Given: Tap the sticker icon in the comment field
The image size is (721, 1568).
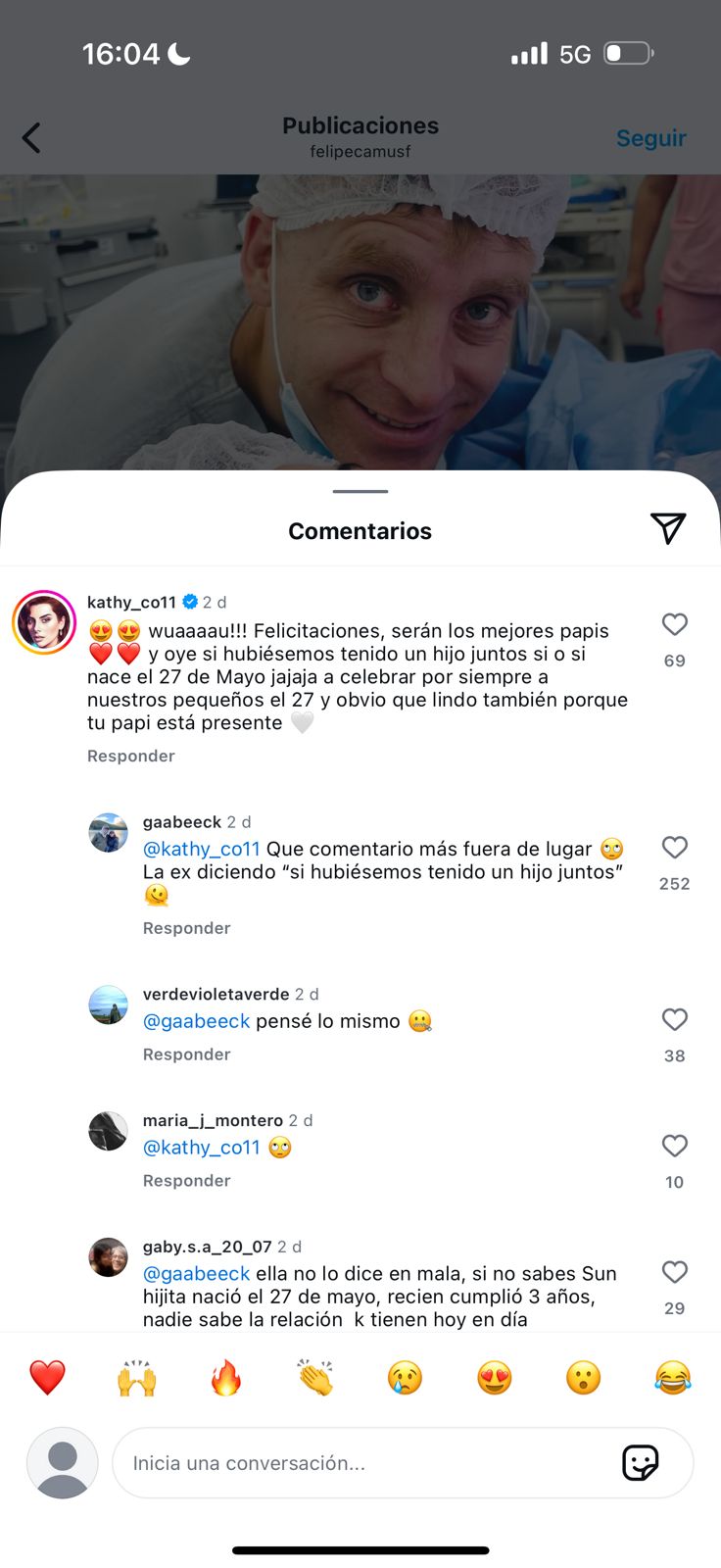Looking at the screenshot, I should click(x=641, y=1463).
